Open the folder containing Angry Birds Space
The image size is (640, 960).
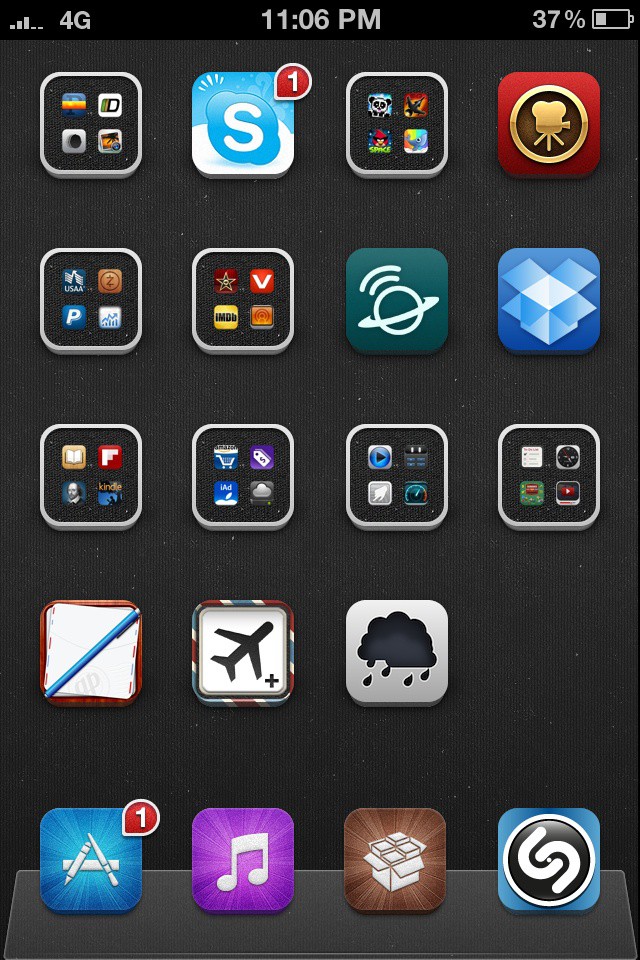click(x=397, y=124)
